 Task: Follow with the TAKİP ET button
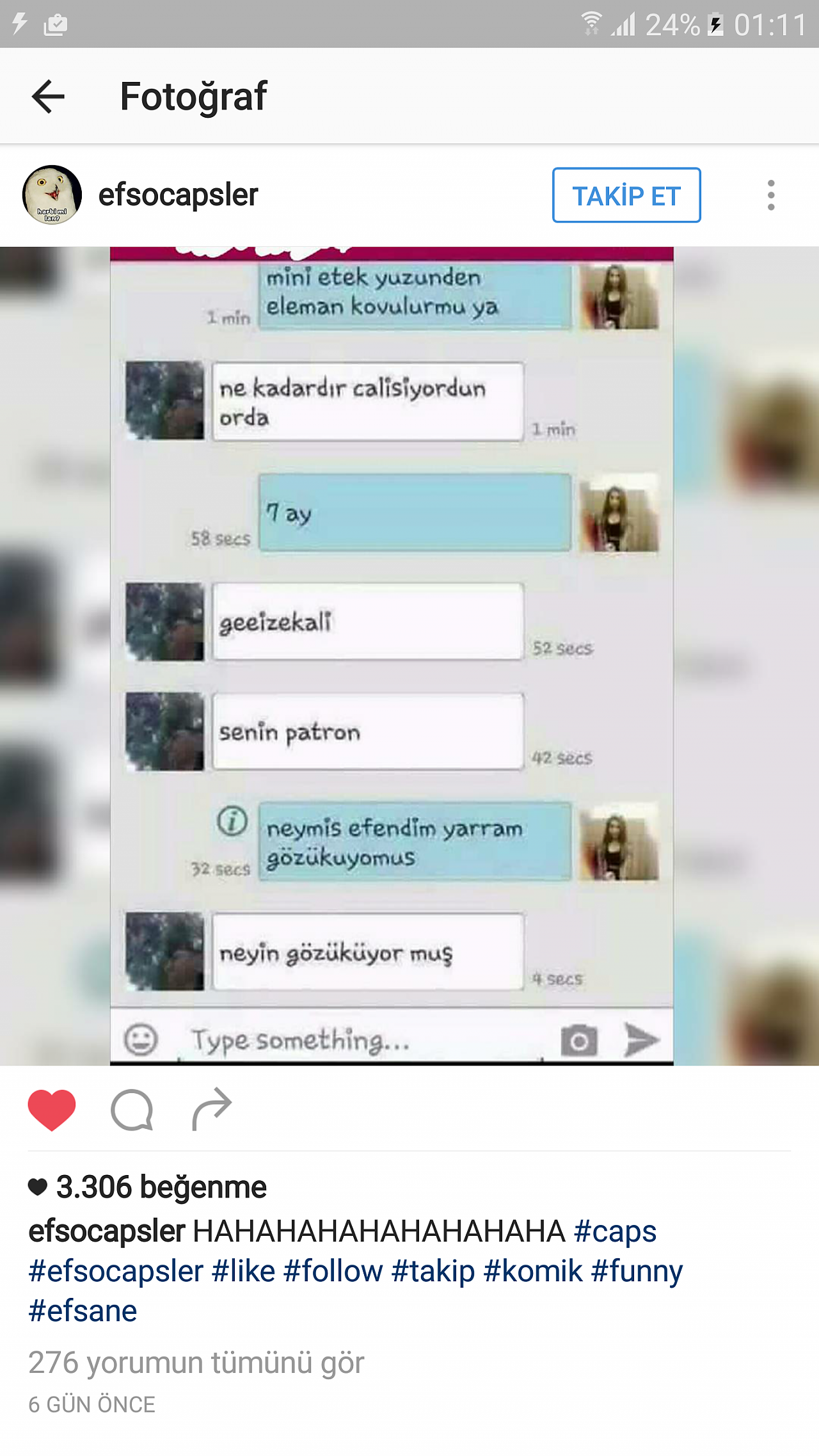[626, 195]
